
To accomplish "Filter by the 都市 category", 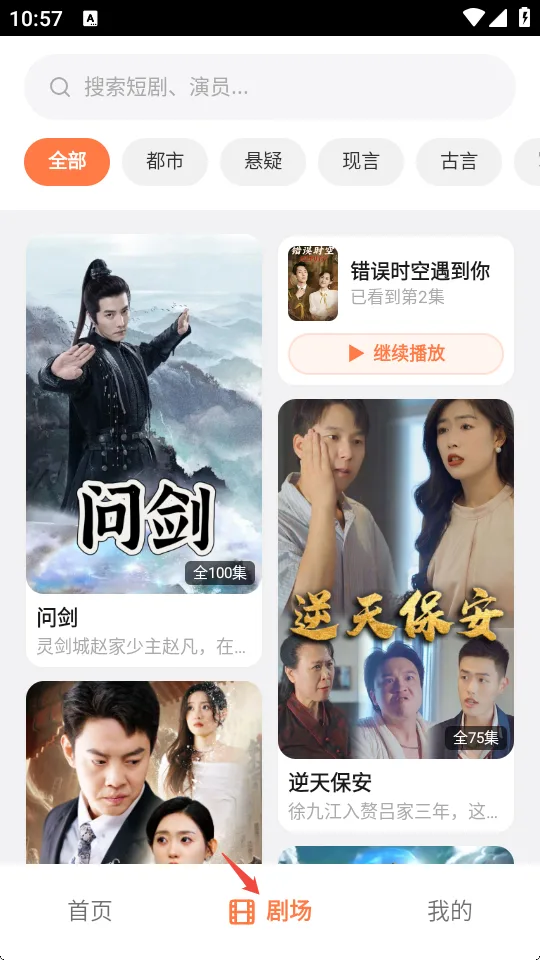I will click(165, 162).
